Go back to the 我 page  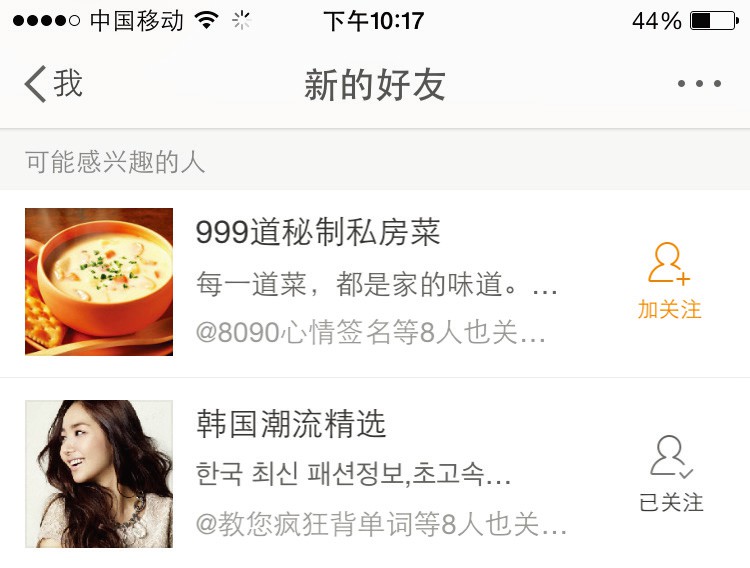[52, 84]
